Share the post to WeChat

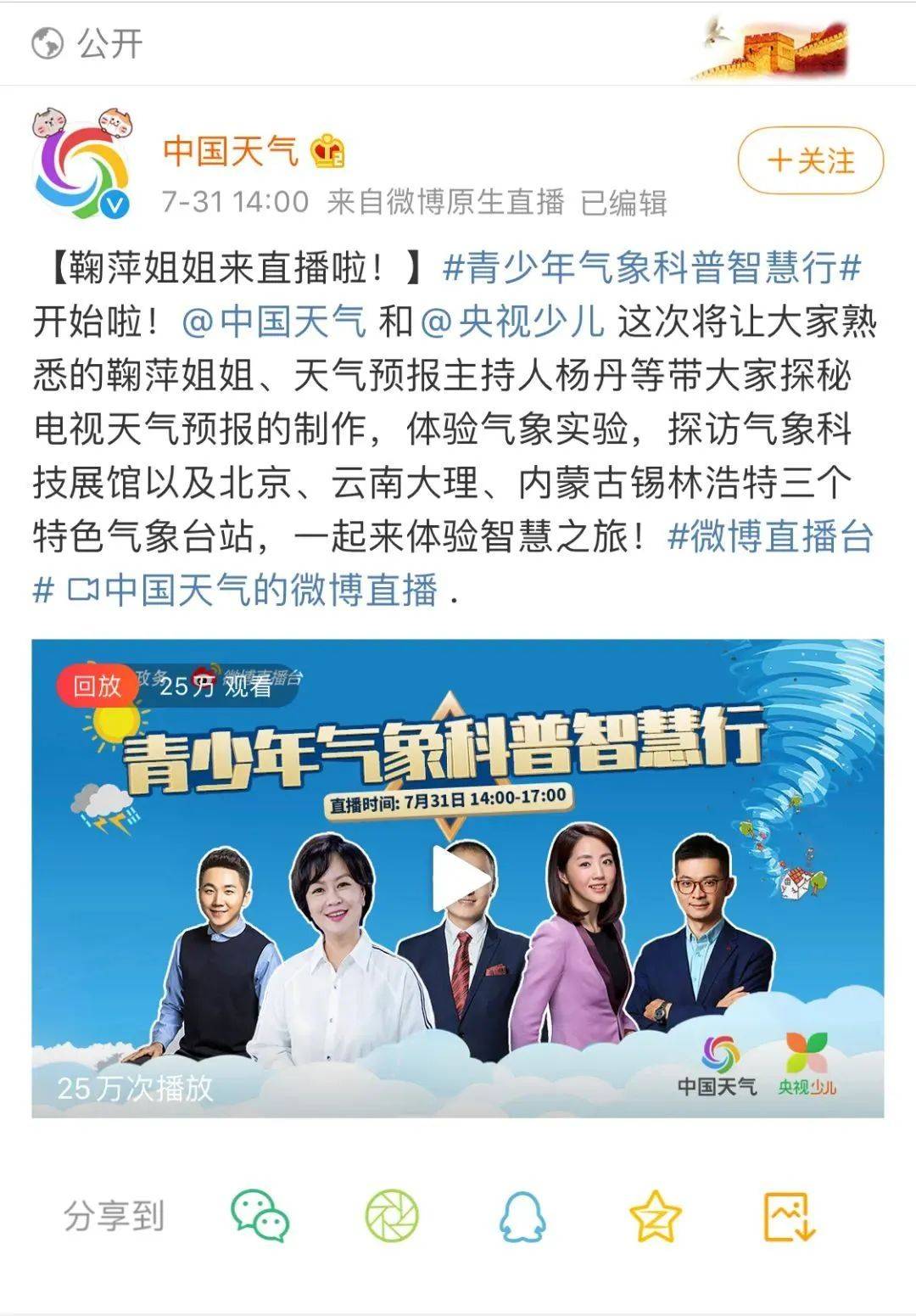tap(260, 1215)
